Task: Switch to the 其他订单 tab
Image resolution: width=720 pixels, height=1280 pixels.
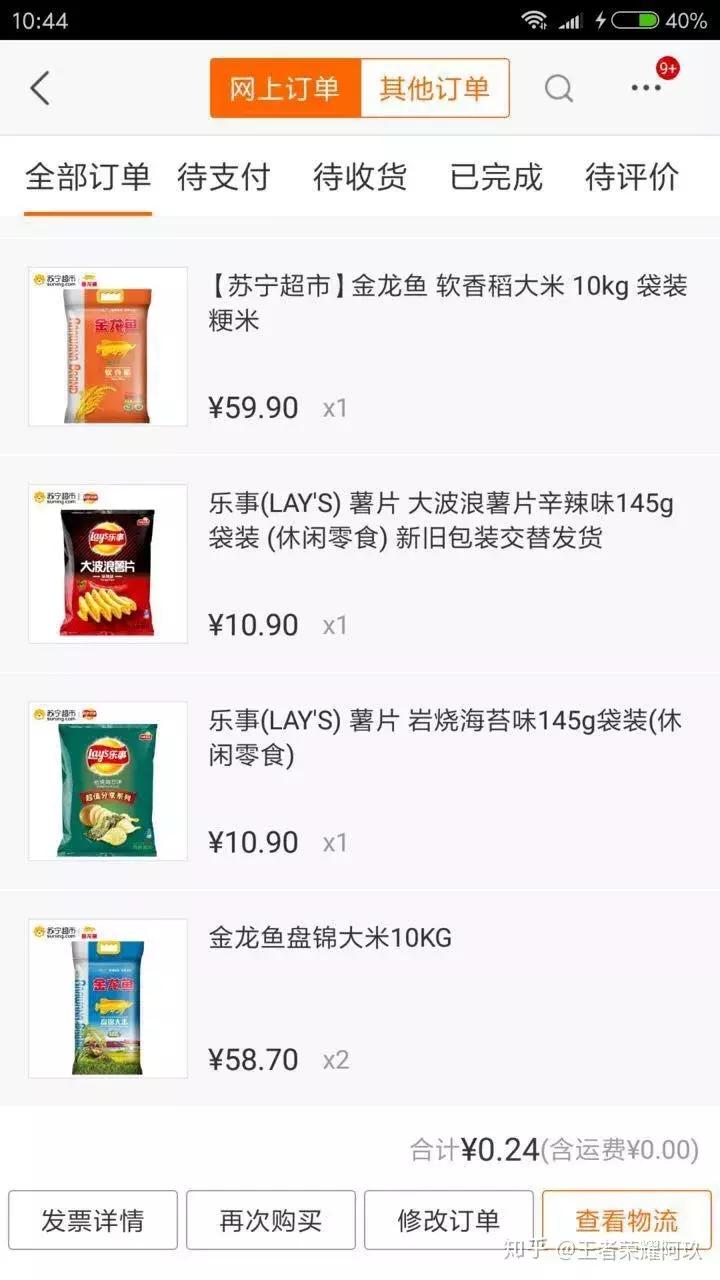Action: pos(434,88)
